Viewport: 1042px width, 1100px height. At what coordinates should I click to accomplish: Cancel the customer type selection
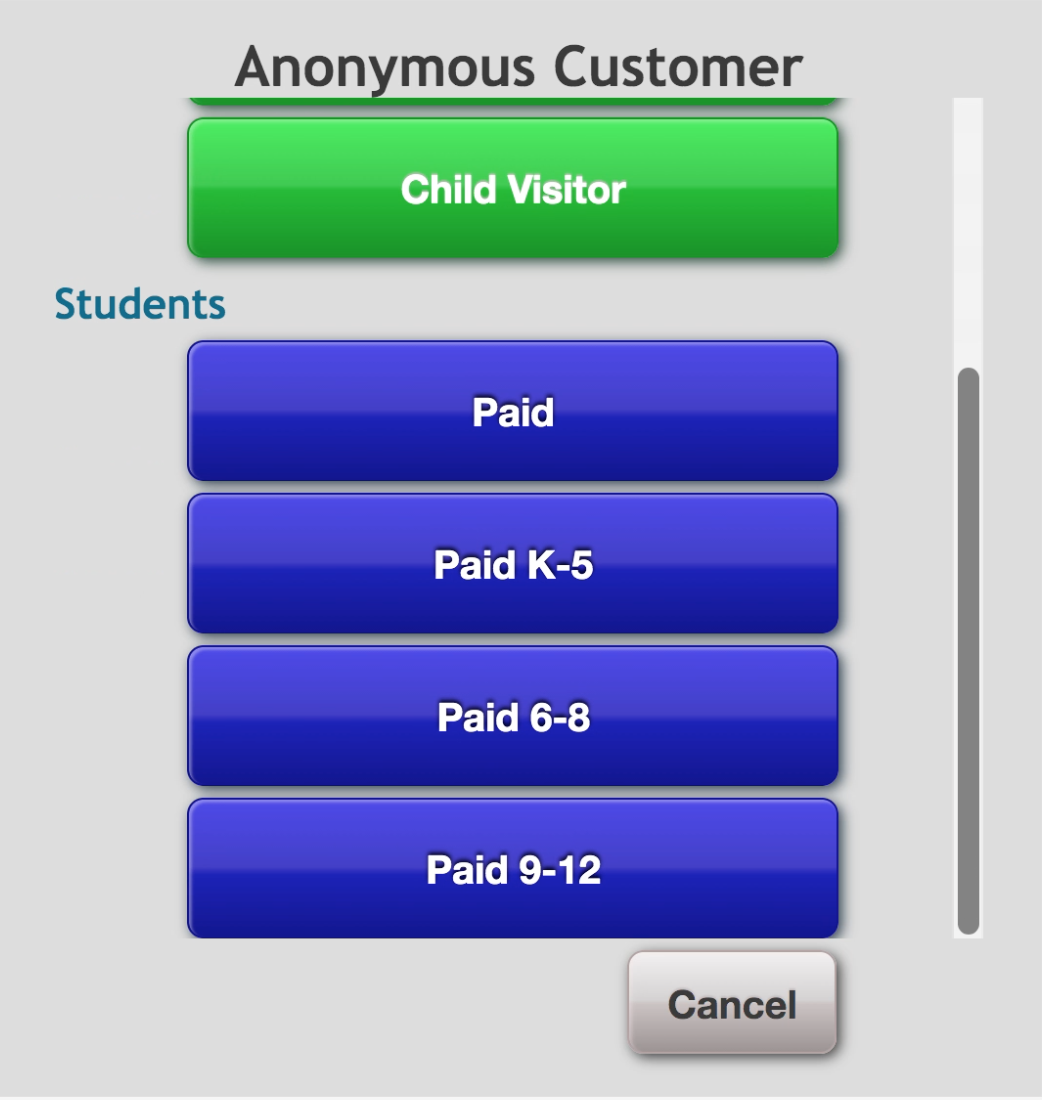click(731, 1003)
